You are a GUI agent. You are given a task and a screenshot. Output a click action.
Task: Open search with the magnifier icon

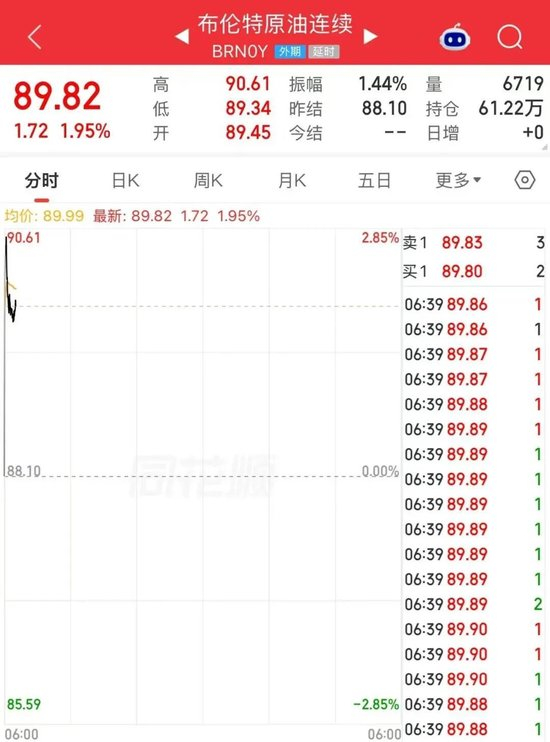[510, 37]
